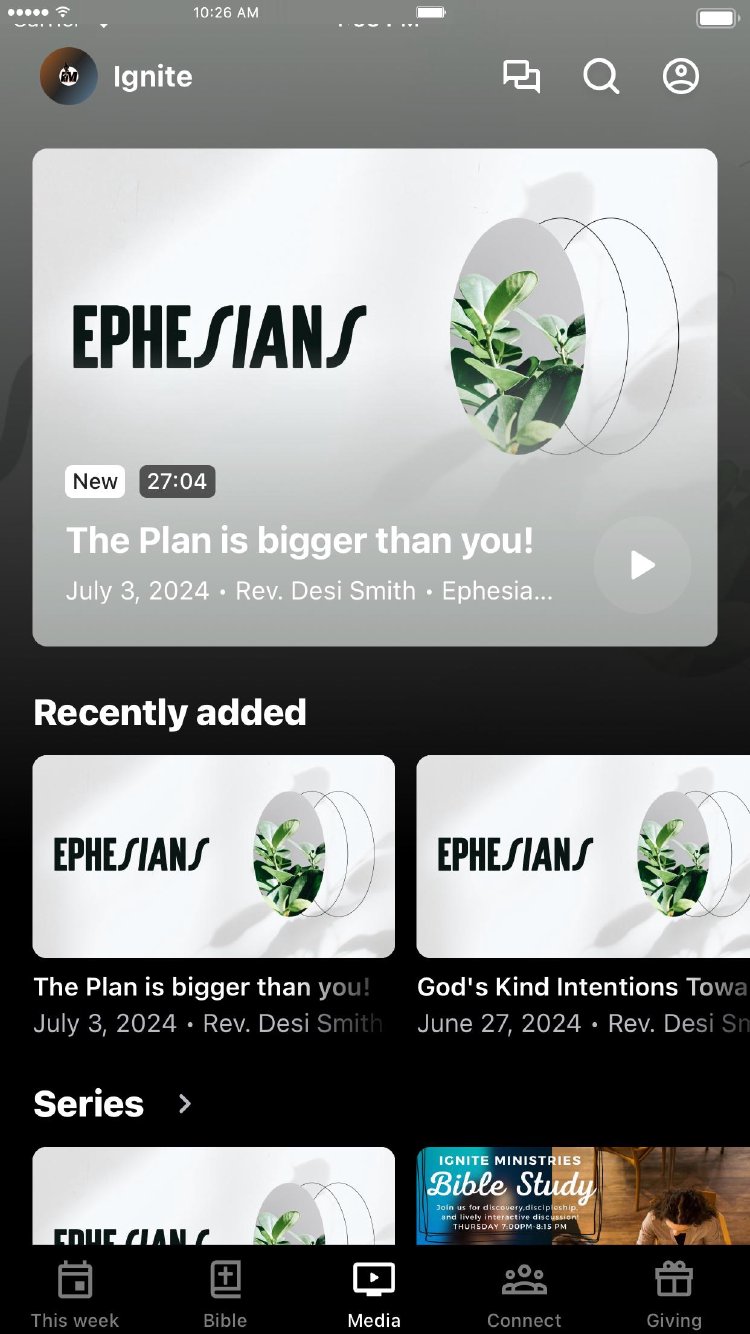This screenshot has width=750, height=1334.
Task: Expand the Series section chevron
Action: click(x=184, y=1103)
